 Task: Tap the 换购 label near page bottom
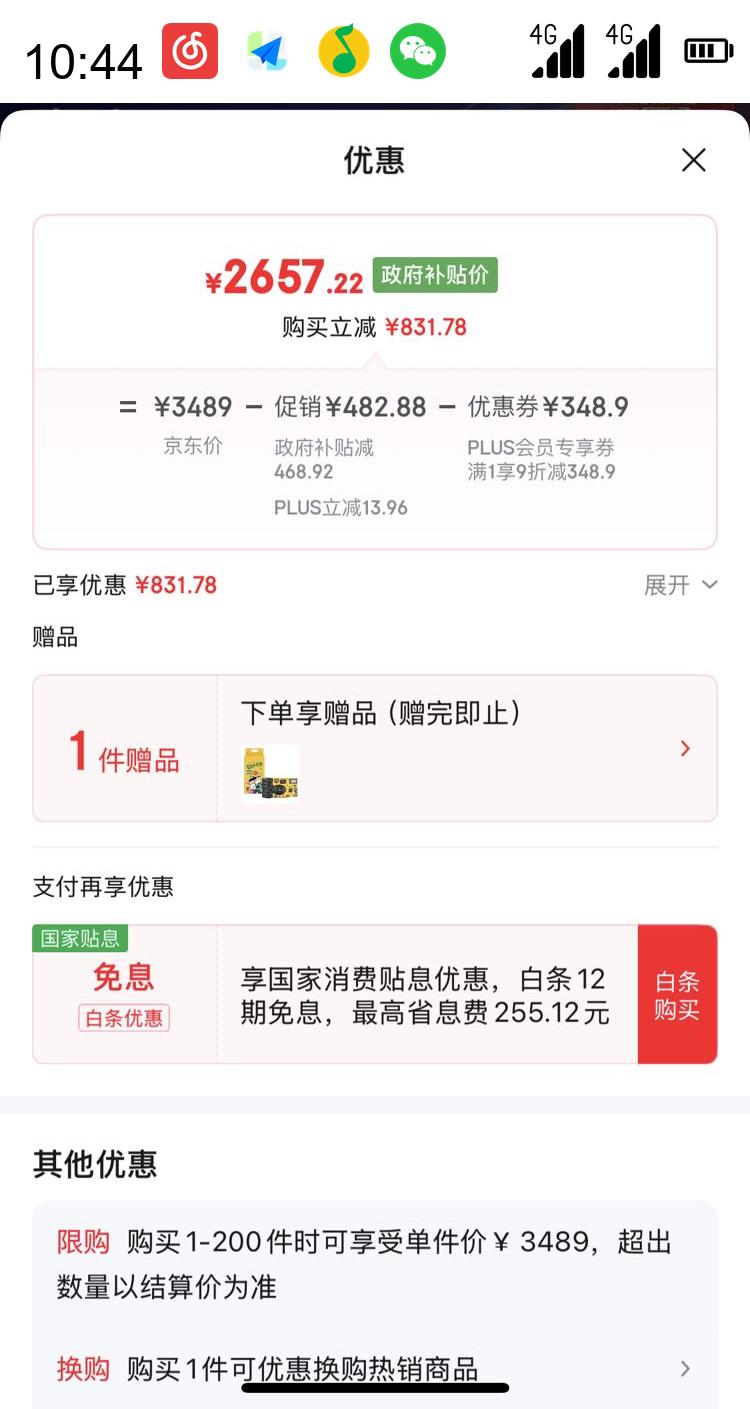[84, 1369]
